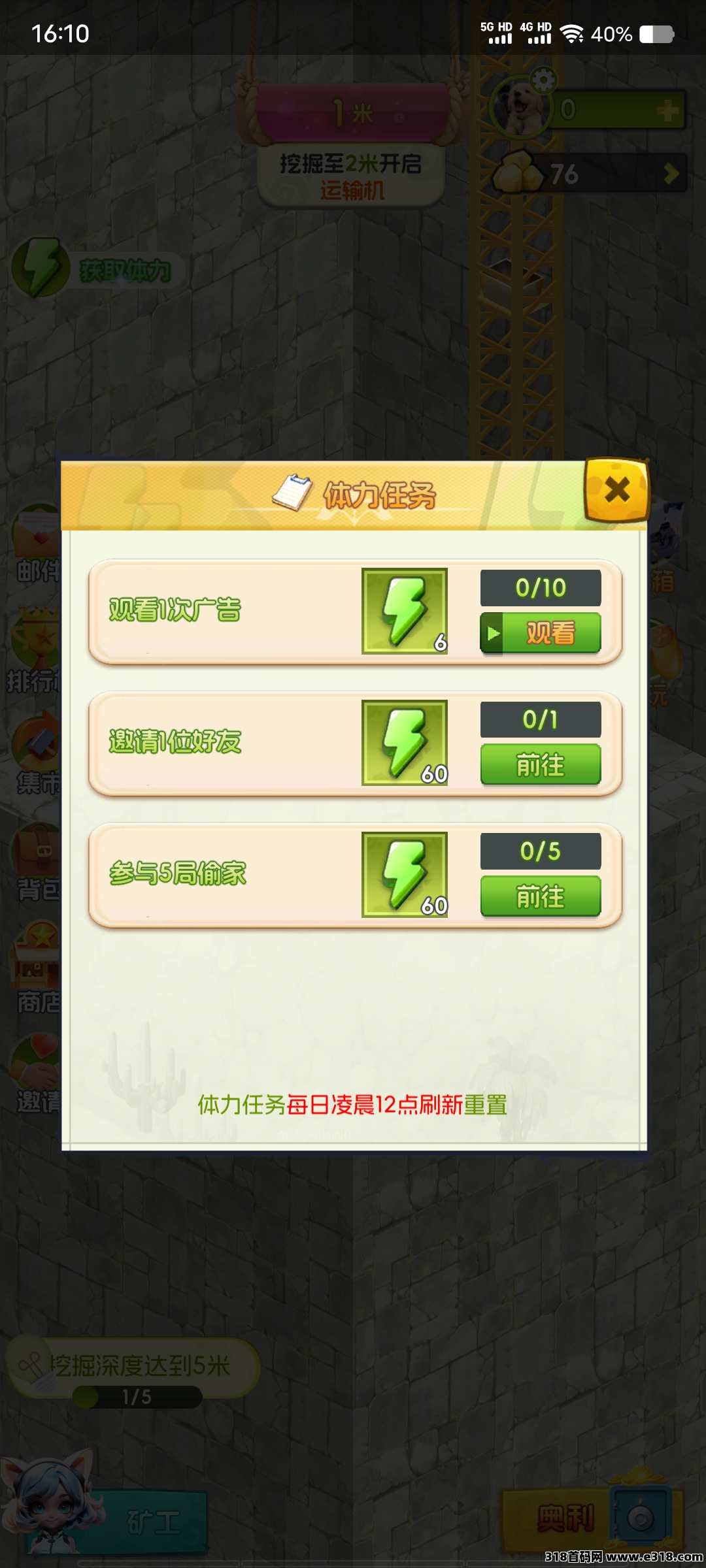Tap 前往 for 邀请1位好友 task
The height and width of the screenshot is (1568, 706).
541,764
